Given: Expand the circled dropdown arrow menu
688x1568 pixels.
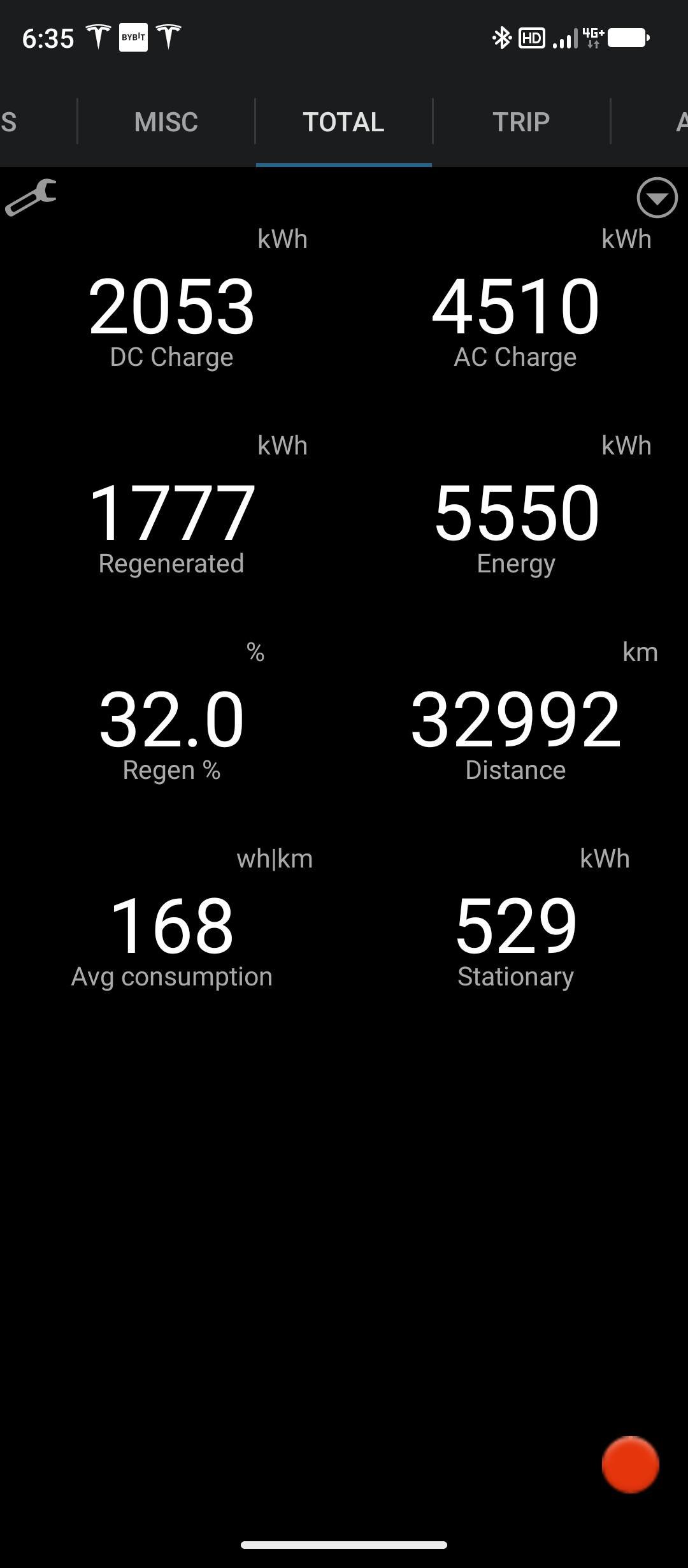Looking at the screenshot, I should (x=657, y=198).
